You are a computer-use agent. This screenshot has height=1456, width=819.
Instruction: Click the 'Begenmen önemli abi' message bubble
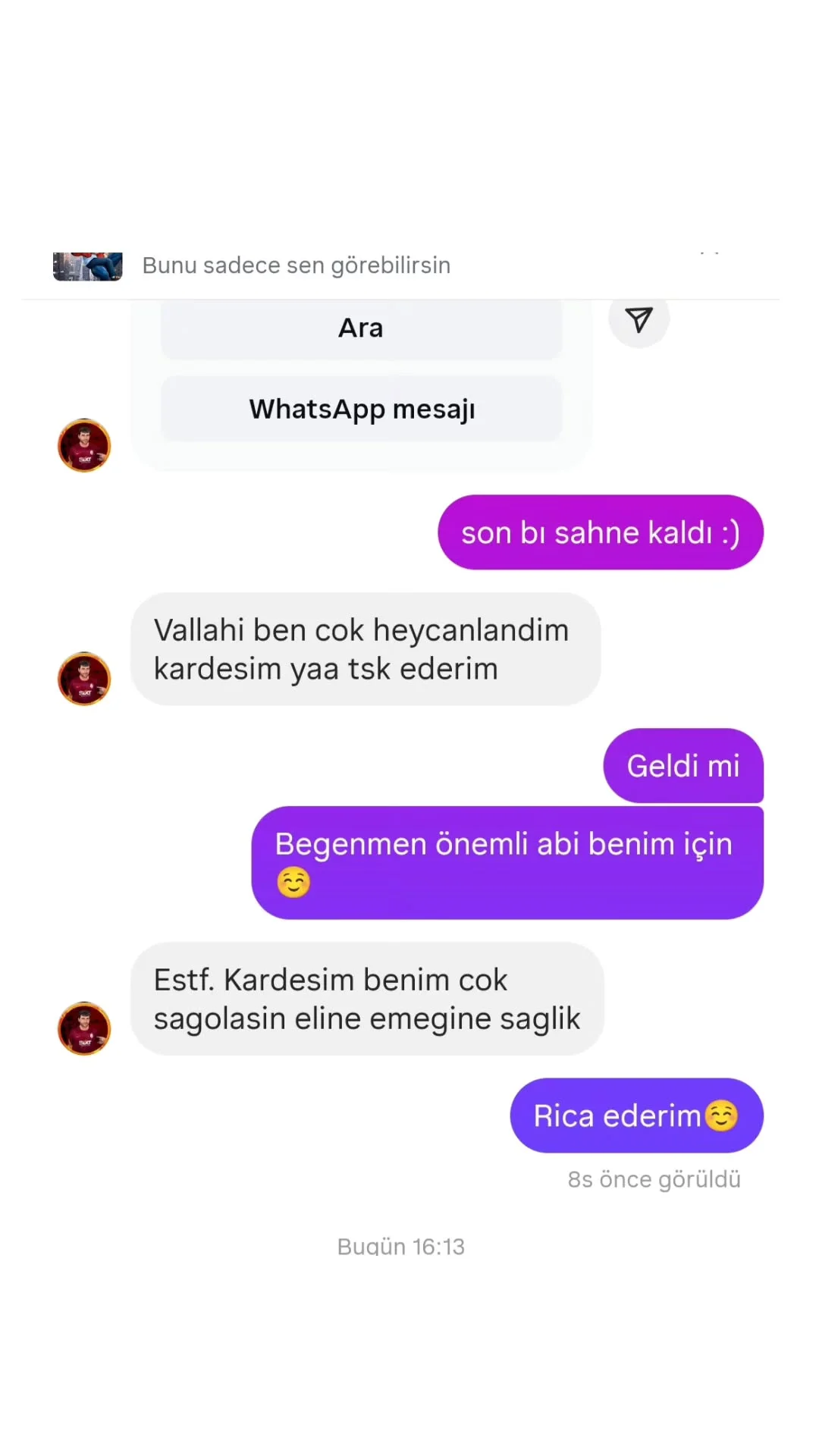click(x=507, y=862)
